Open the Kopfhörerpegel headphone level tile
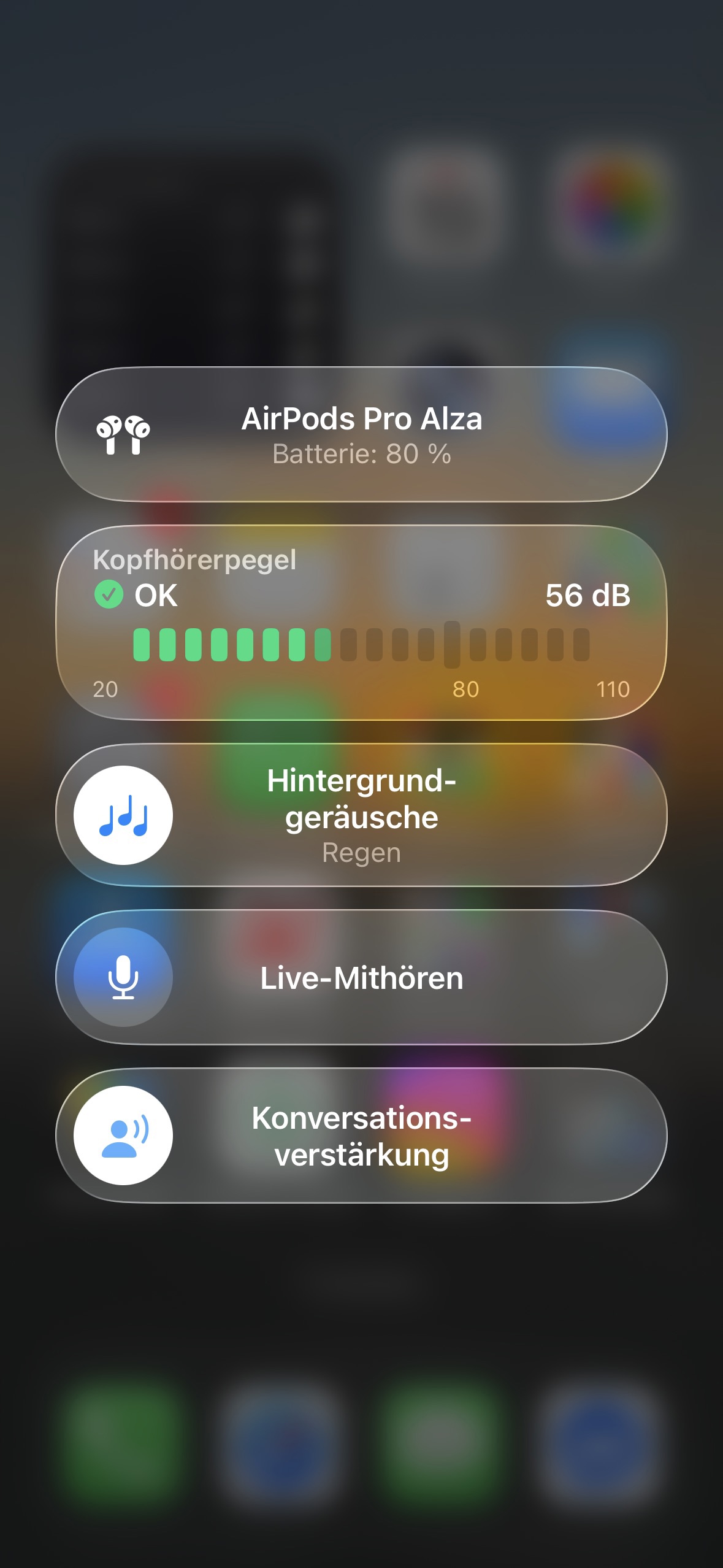 coord(361,622)
